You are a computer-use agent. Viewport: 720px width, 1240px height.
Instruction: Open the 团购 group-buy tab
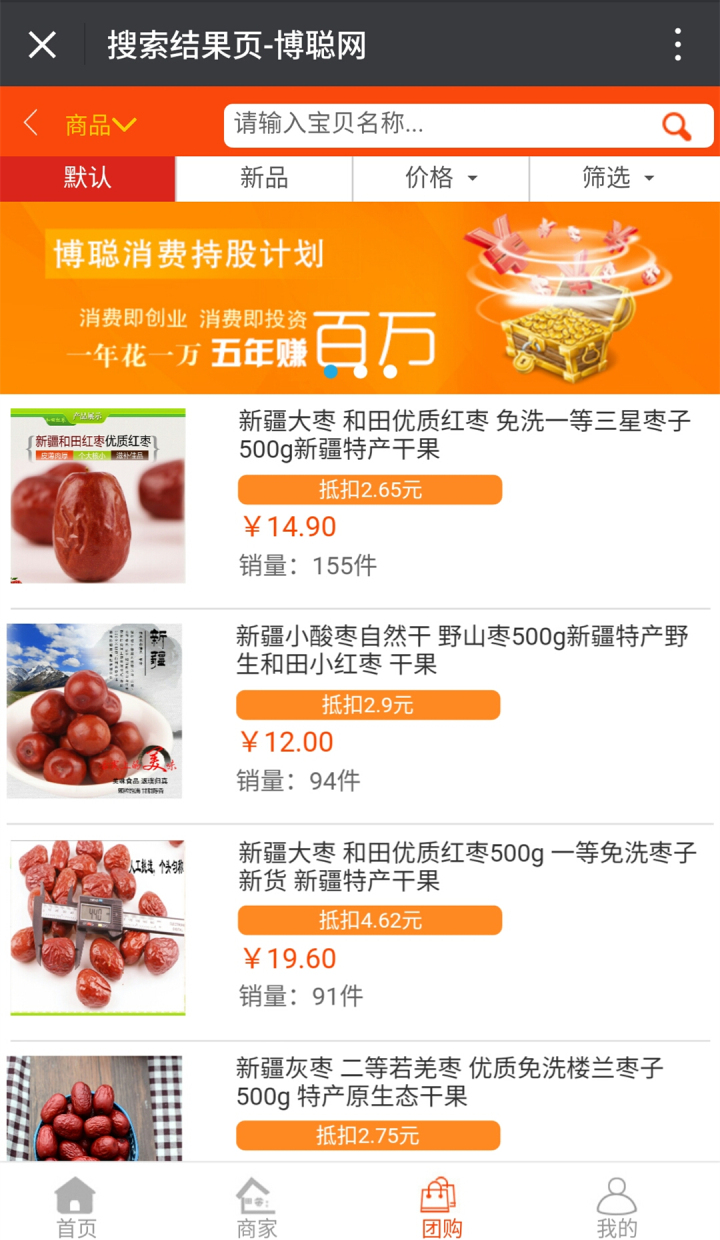click(440, 1207)
